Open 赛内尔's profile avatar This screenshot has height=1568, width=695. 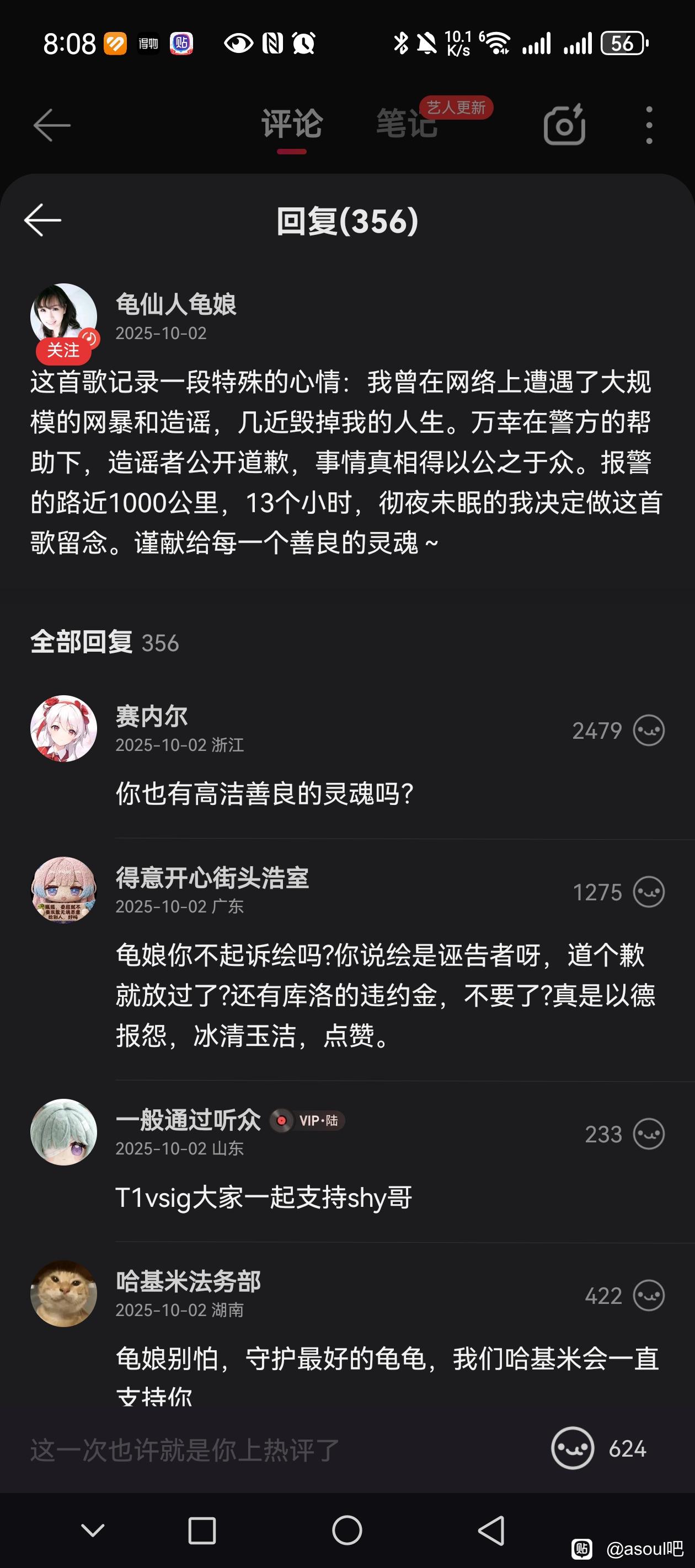click(x=64, y=729)
